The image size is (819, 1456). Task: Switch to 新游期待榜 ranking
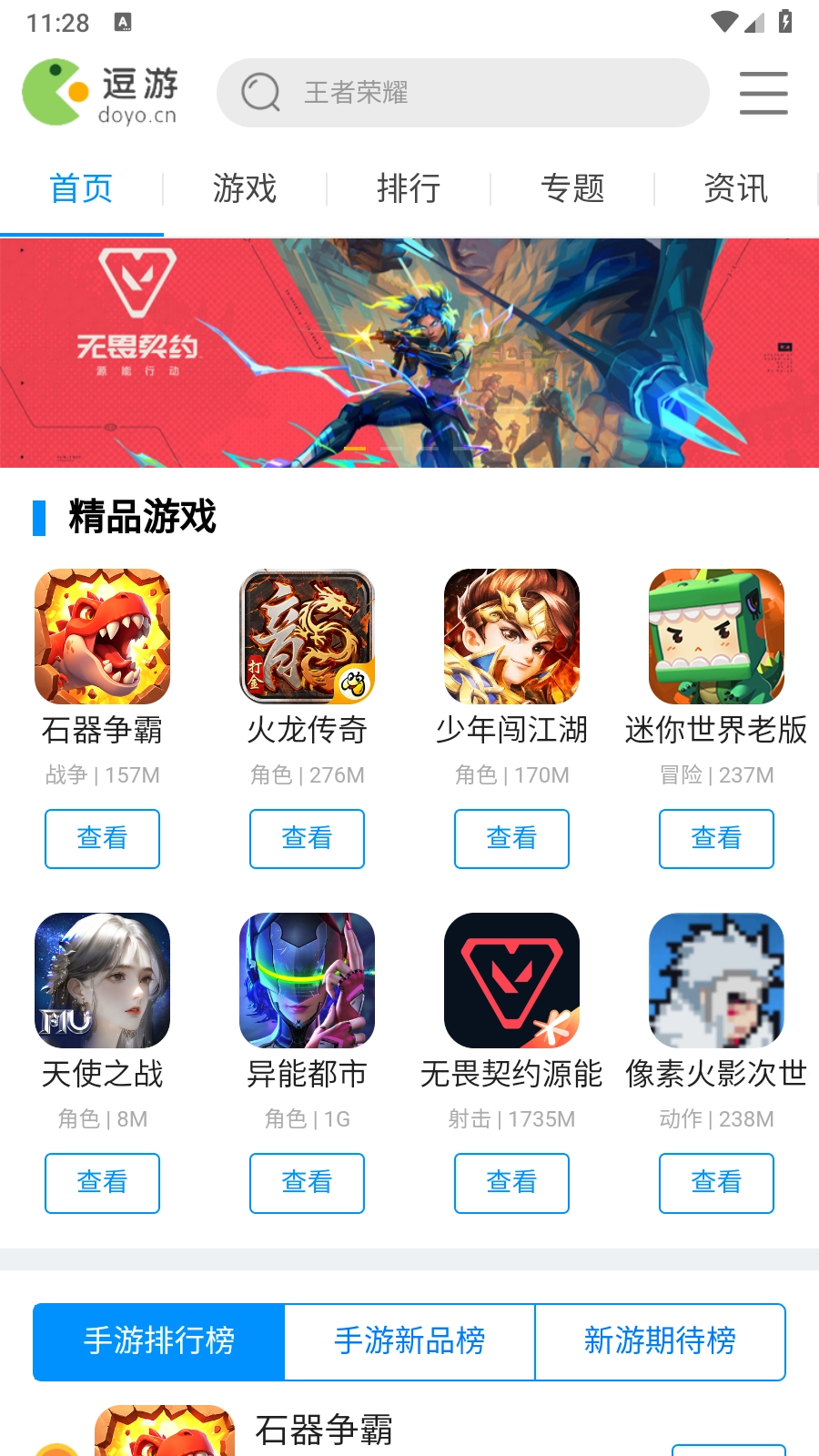tap(660, 1341)
